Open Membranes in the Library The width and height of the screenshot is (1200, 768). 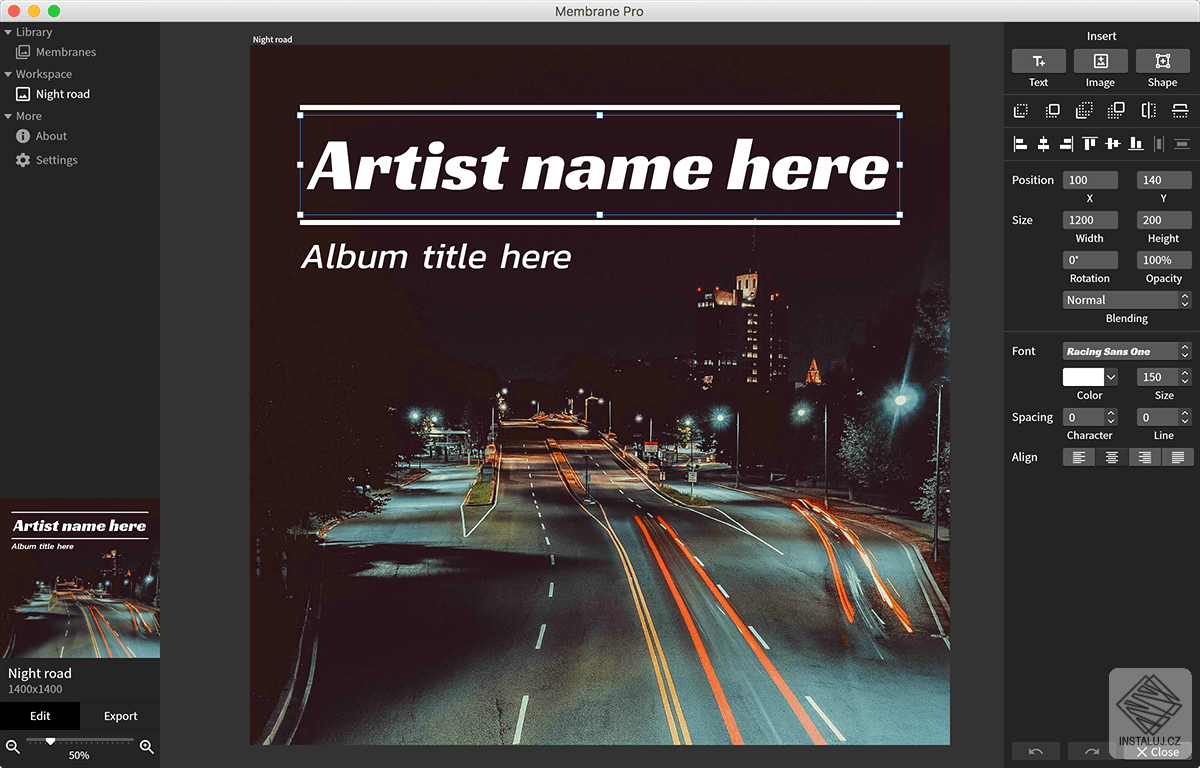[x=65, y=52]
